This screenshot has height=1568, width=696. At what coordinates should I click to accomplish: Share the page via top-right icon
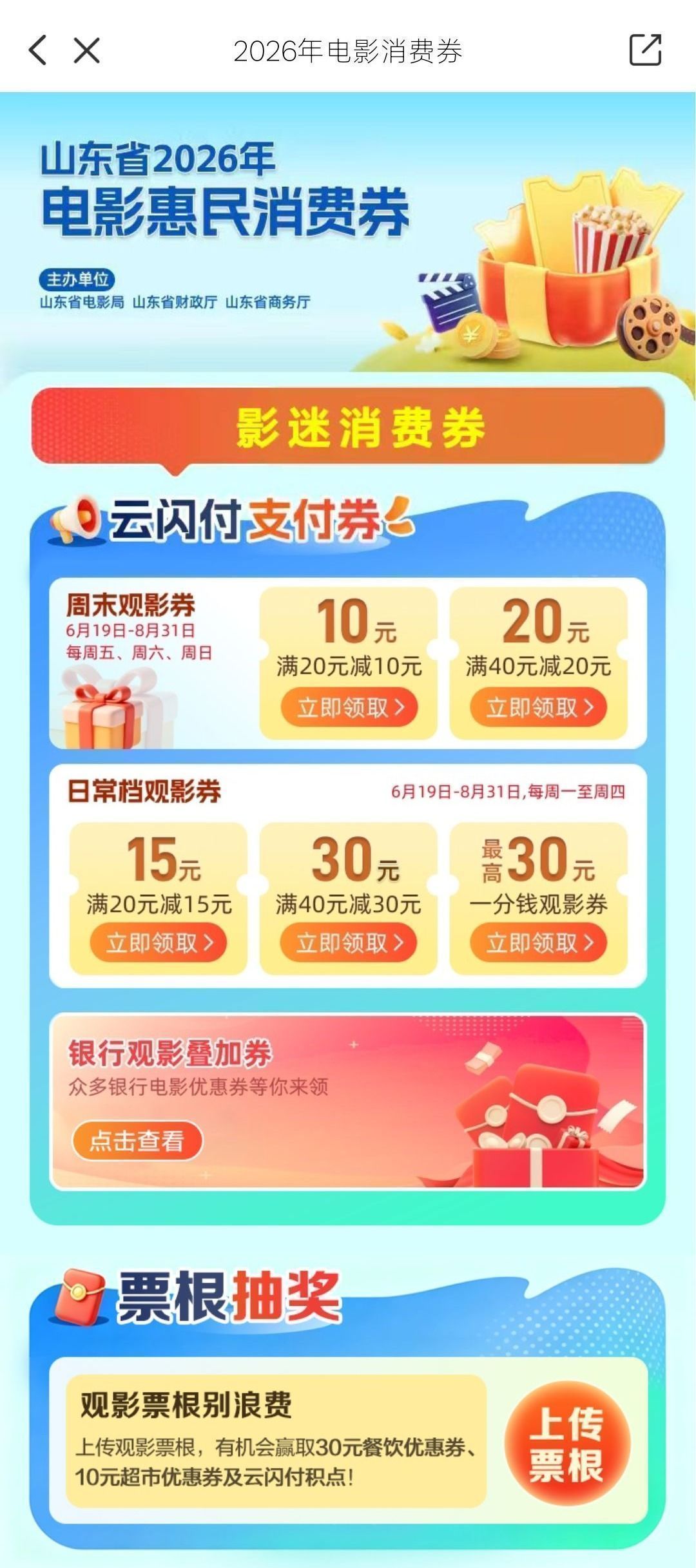(645, 50)
